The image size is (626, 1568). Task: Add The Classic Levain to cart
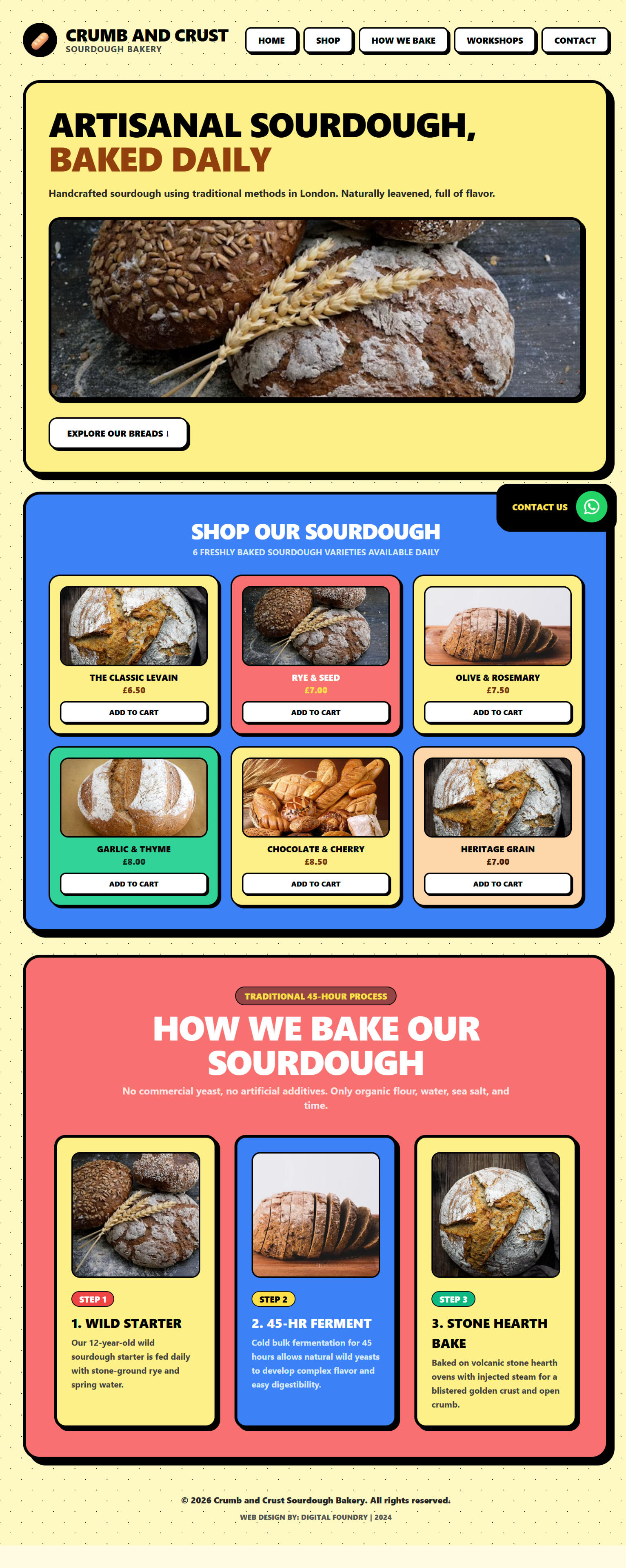pyautogui.click(x=134, y=712)
